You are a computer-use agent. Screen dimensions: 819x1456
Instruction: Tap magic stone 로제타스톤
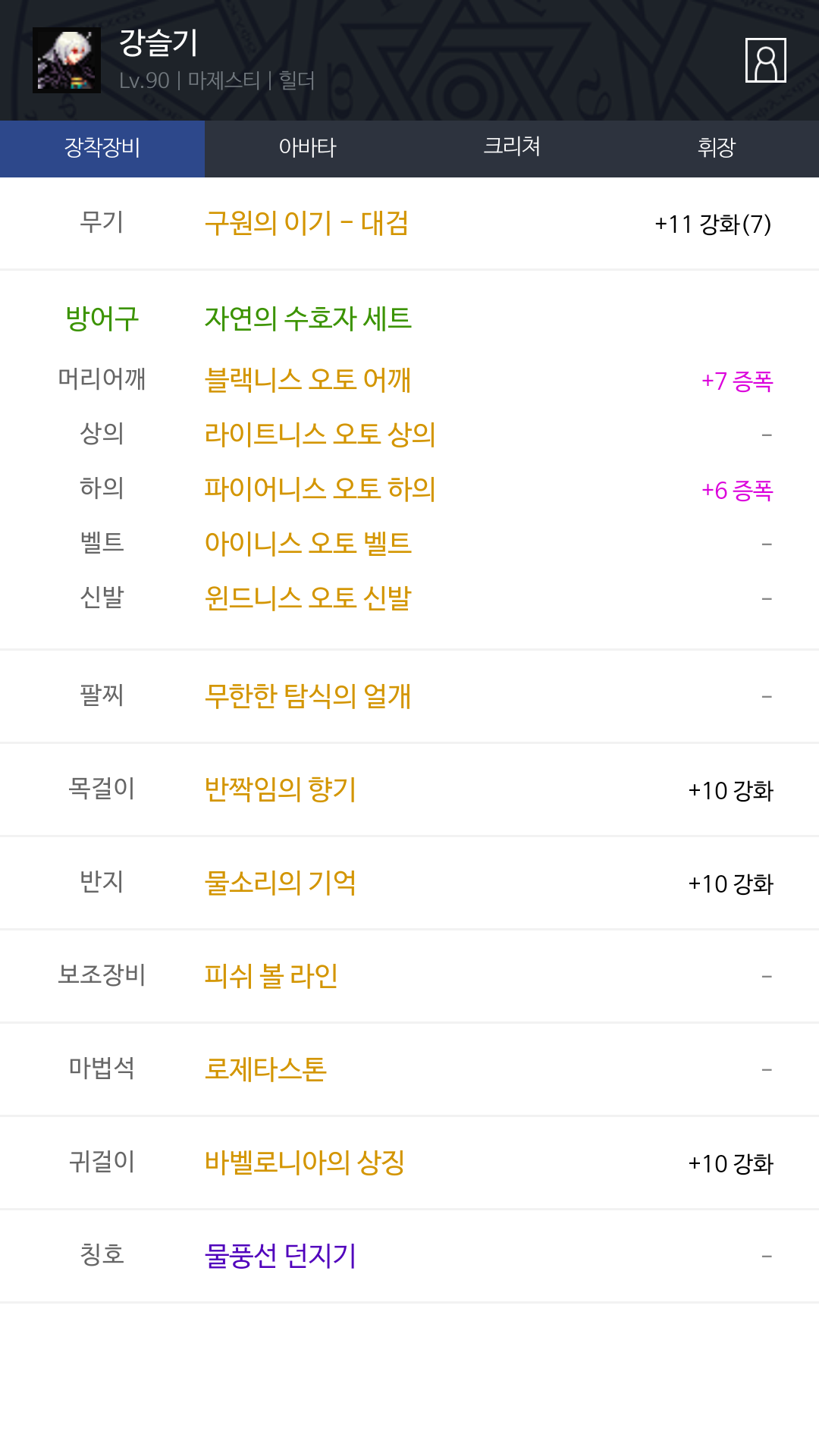click(265, 1069)
